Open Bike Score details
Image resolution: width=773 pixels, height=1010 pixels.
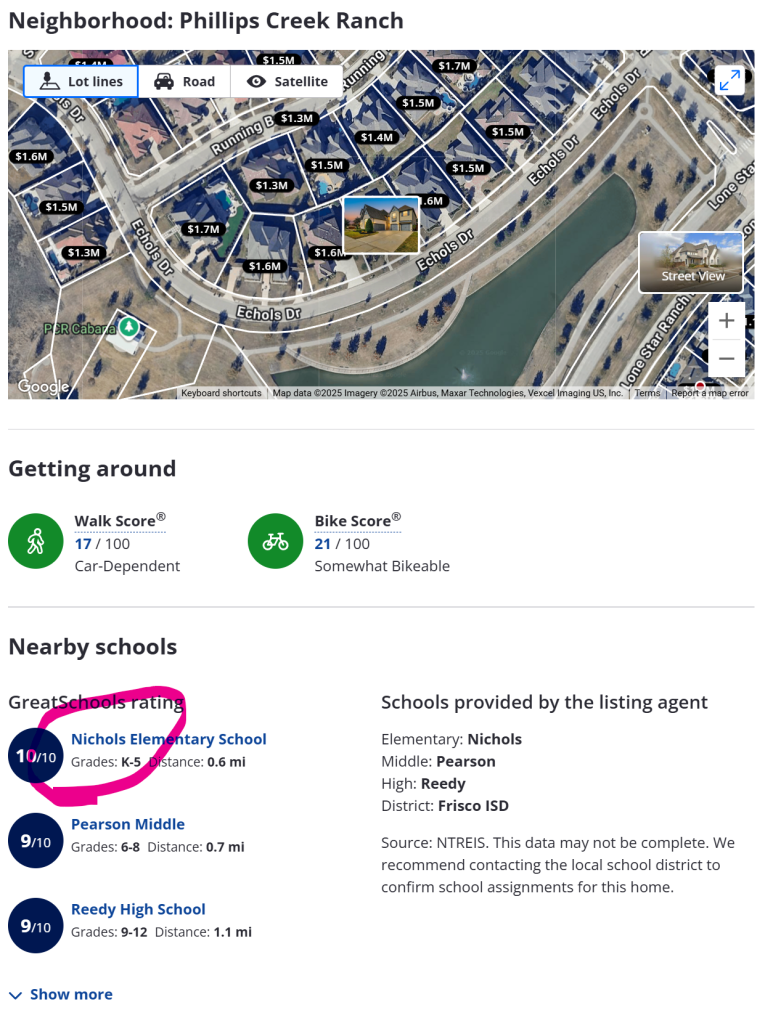(353, 520)
